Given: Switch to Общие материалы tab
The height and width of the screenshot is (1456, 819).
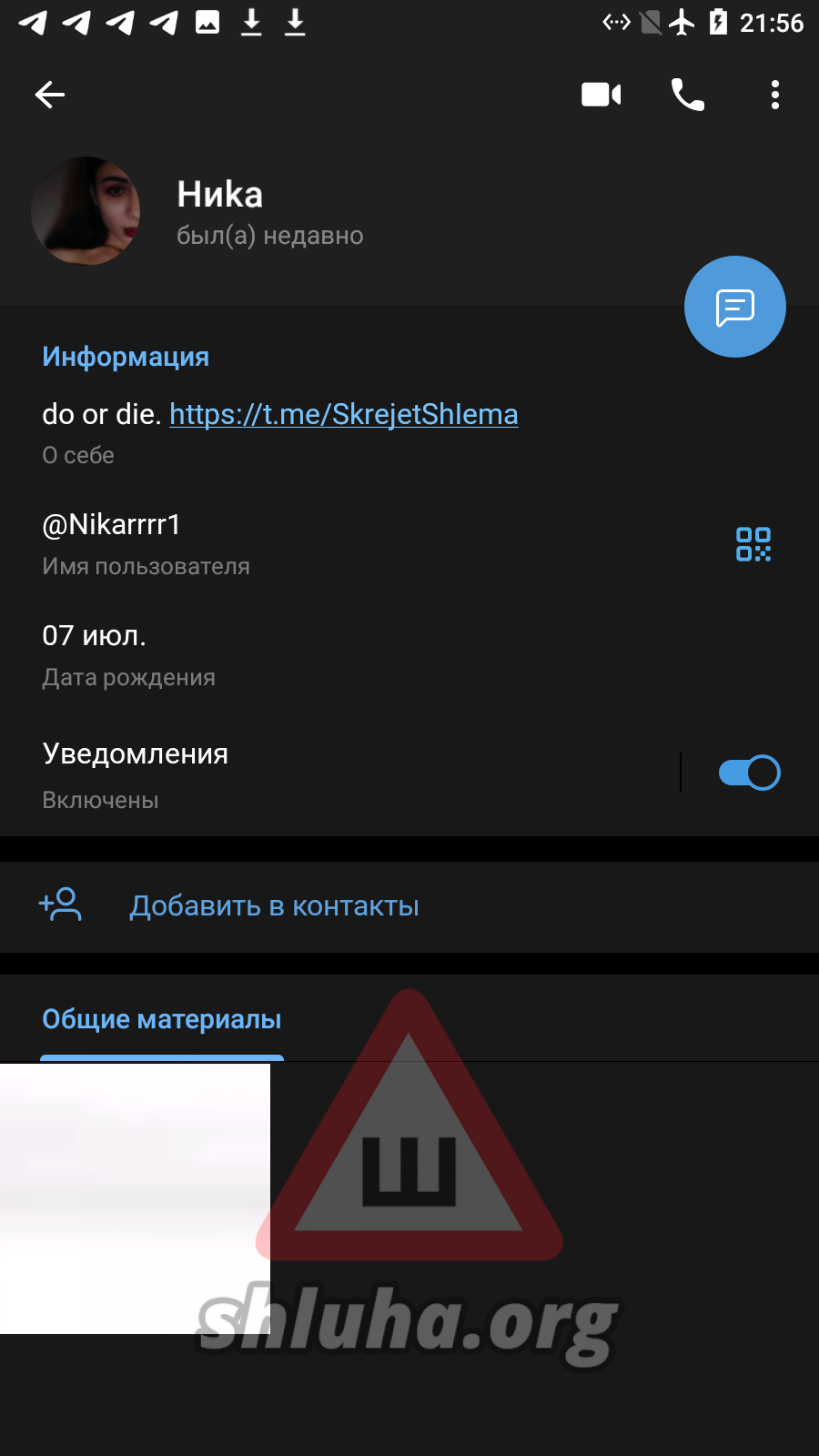Looking at the screenshot, I should coord(162,1020).
